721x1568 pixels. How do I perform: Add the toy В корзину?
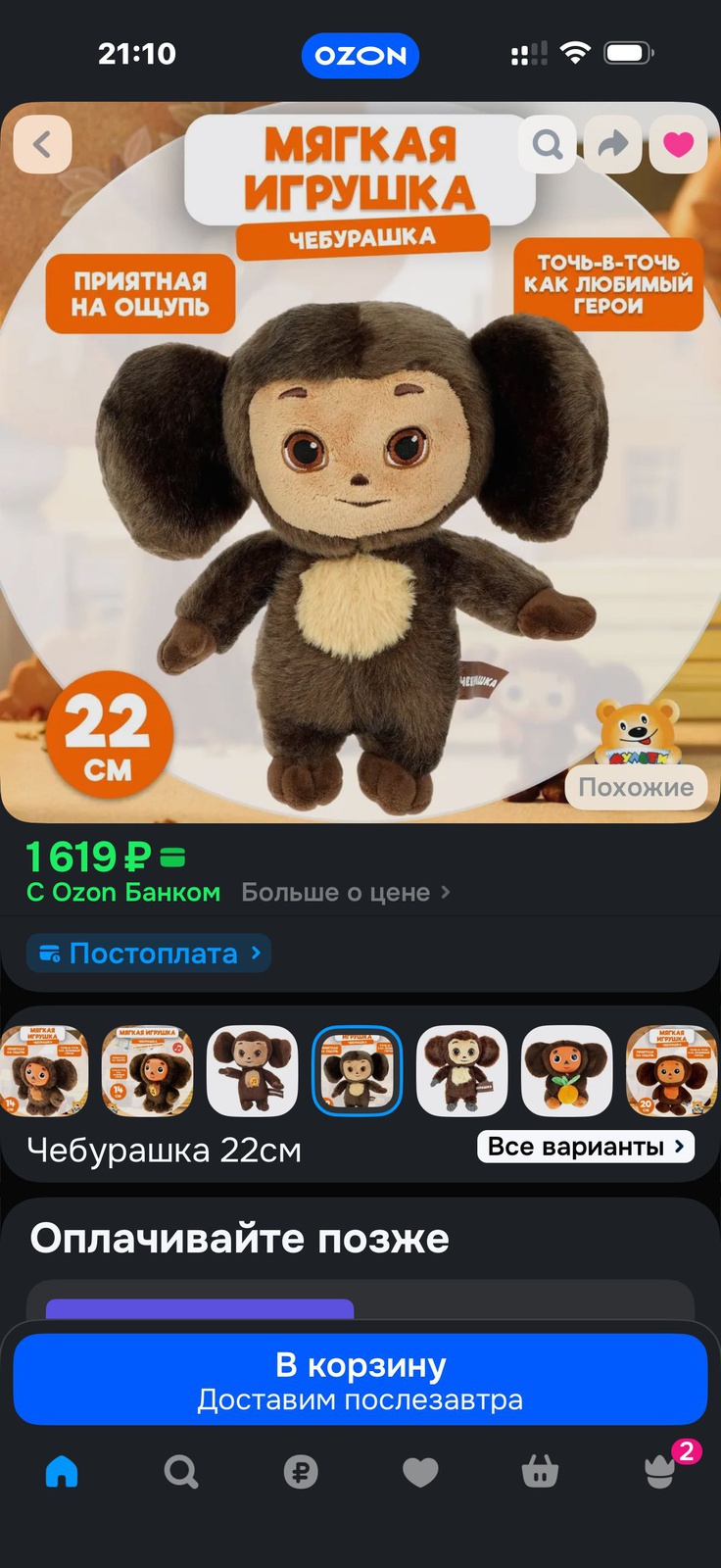pyautogui.click(x=360, y=1379)
